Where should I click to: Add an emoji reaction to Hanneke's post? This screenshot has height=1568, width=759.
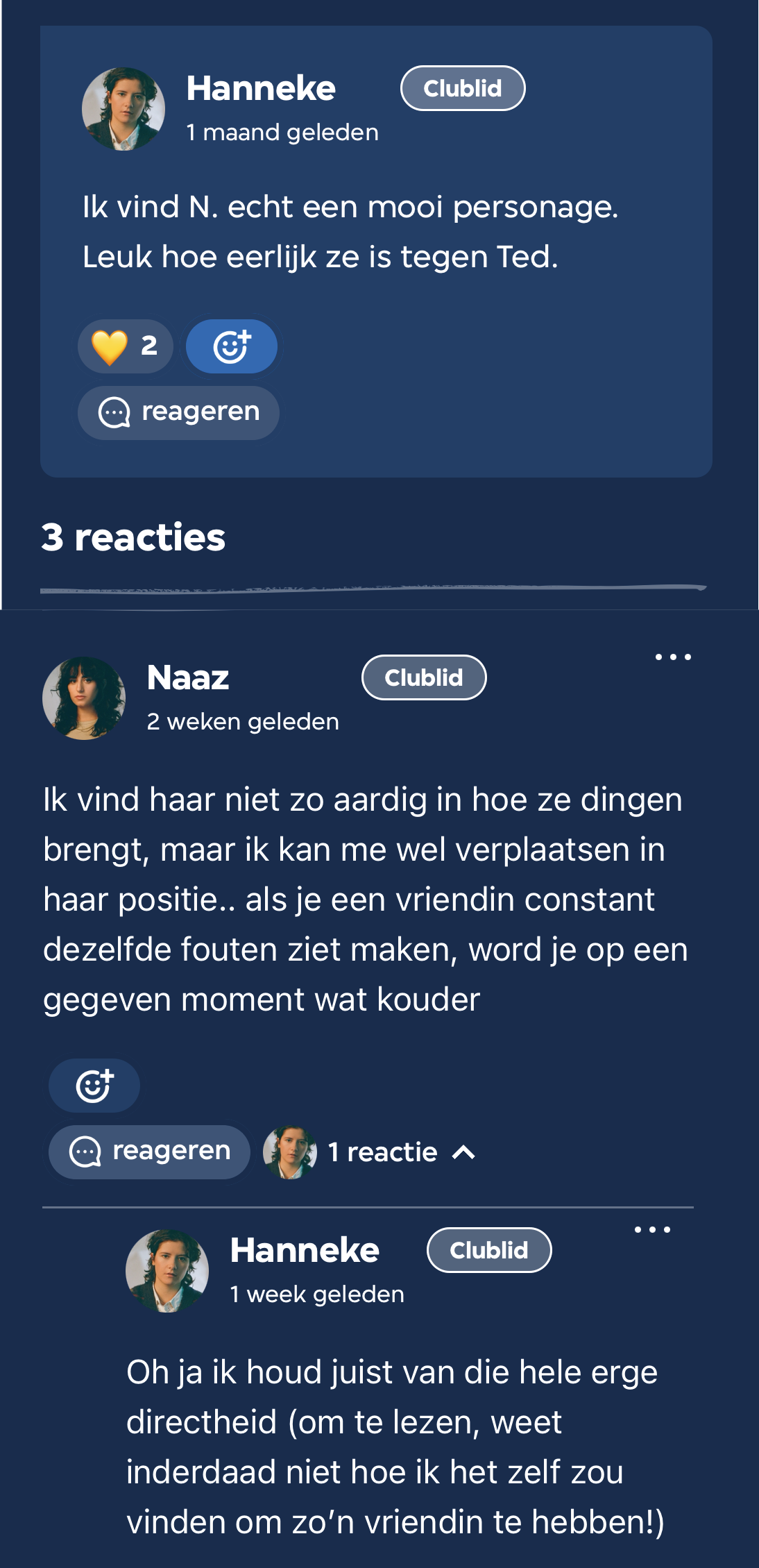[x=232, y=346]
